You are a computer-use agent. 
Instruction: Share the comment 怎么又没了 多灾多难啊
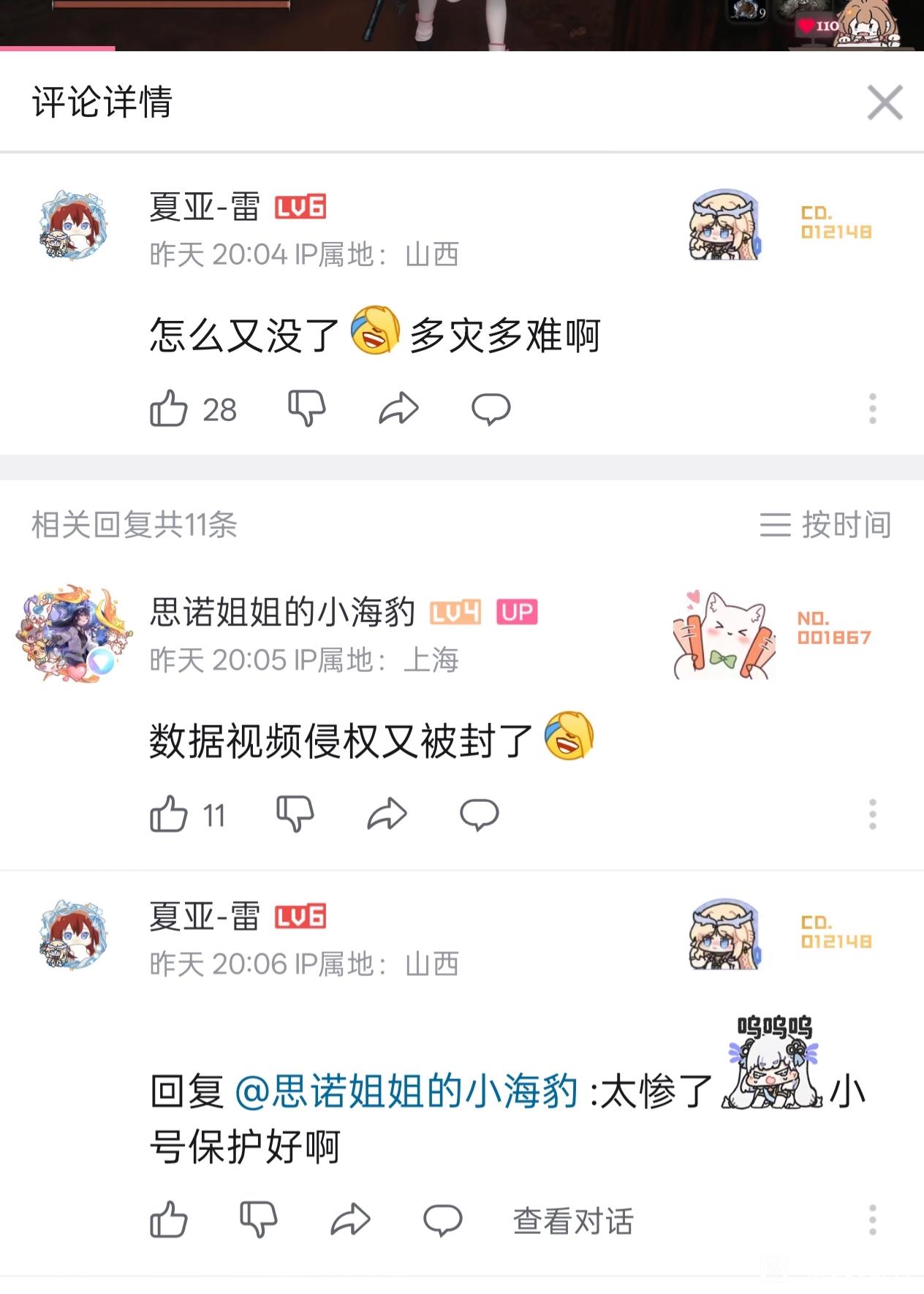point(399,409)
